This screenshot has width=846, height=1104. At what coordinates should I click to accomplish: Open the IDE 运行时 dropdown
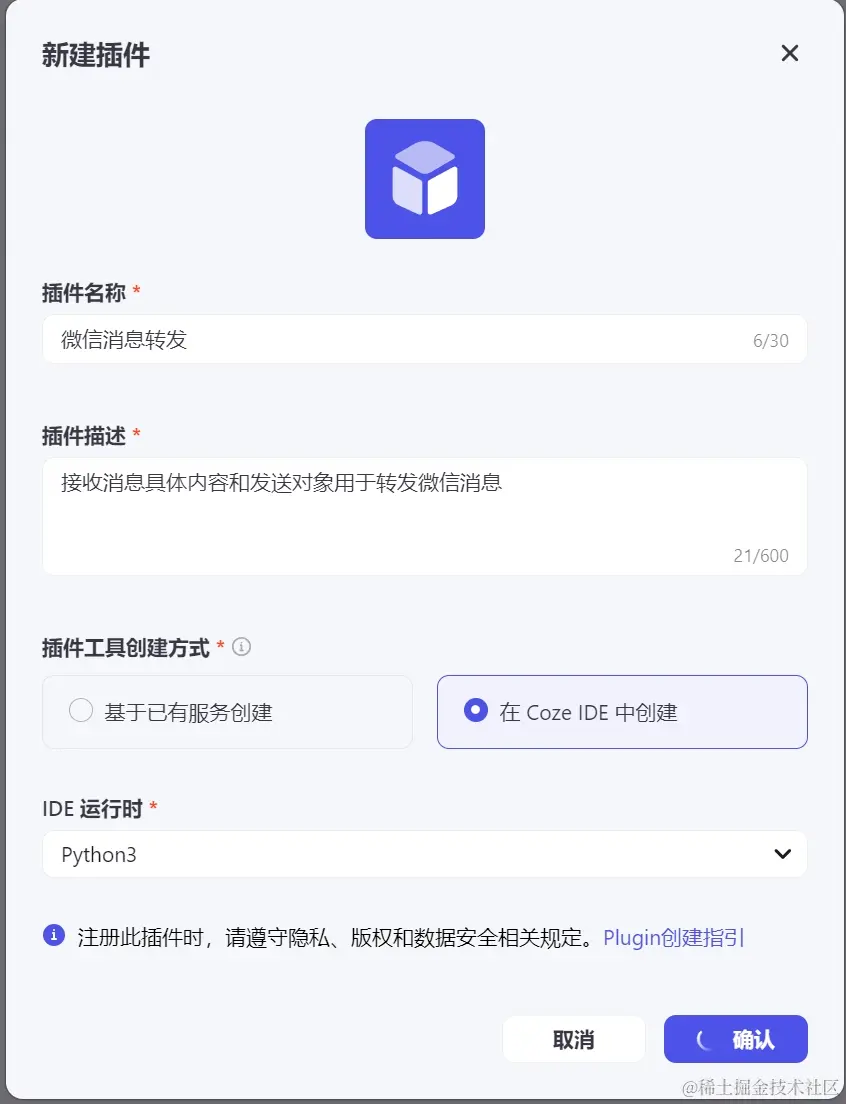[x=424, y=854]
